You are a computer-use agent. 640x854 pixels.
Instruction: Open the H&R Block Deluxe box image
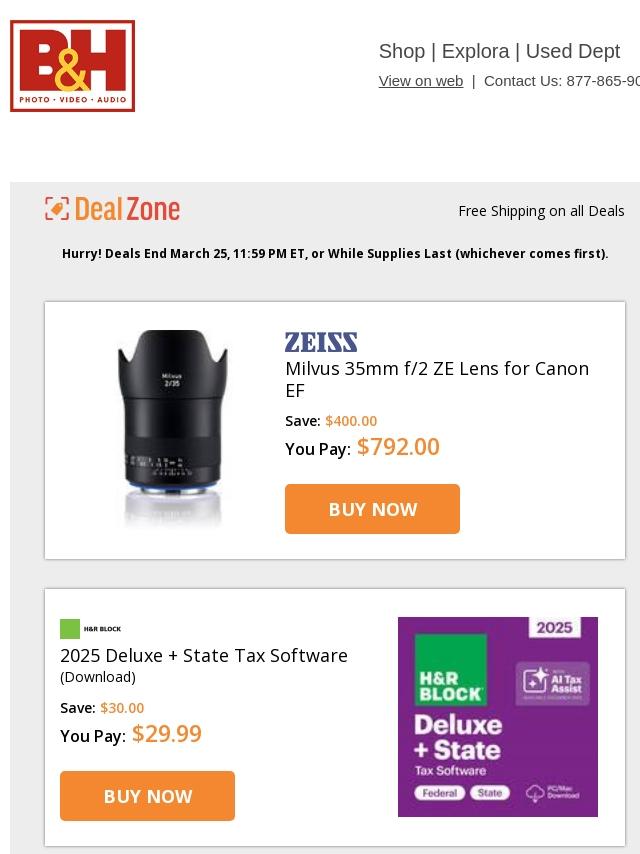tap(498, 717)
